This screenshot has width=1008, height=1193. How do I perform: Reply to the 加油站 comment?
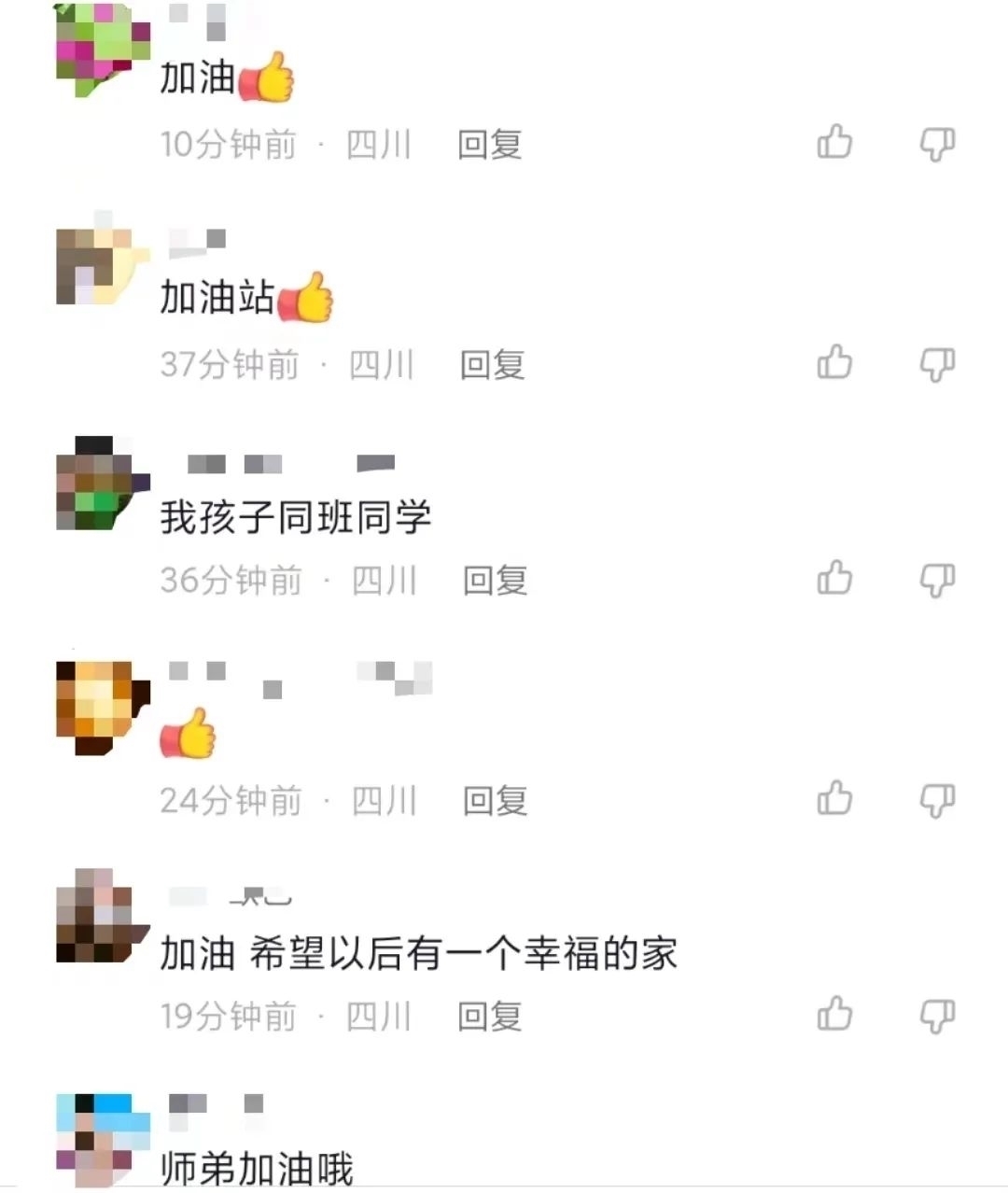(x=492, y=365)
